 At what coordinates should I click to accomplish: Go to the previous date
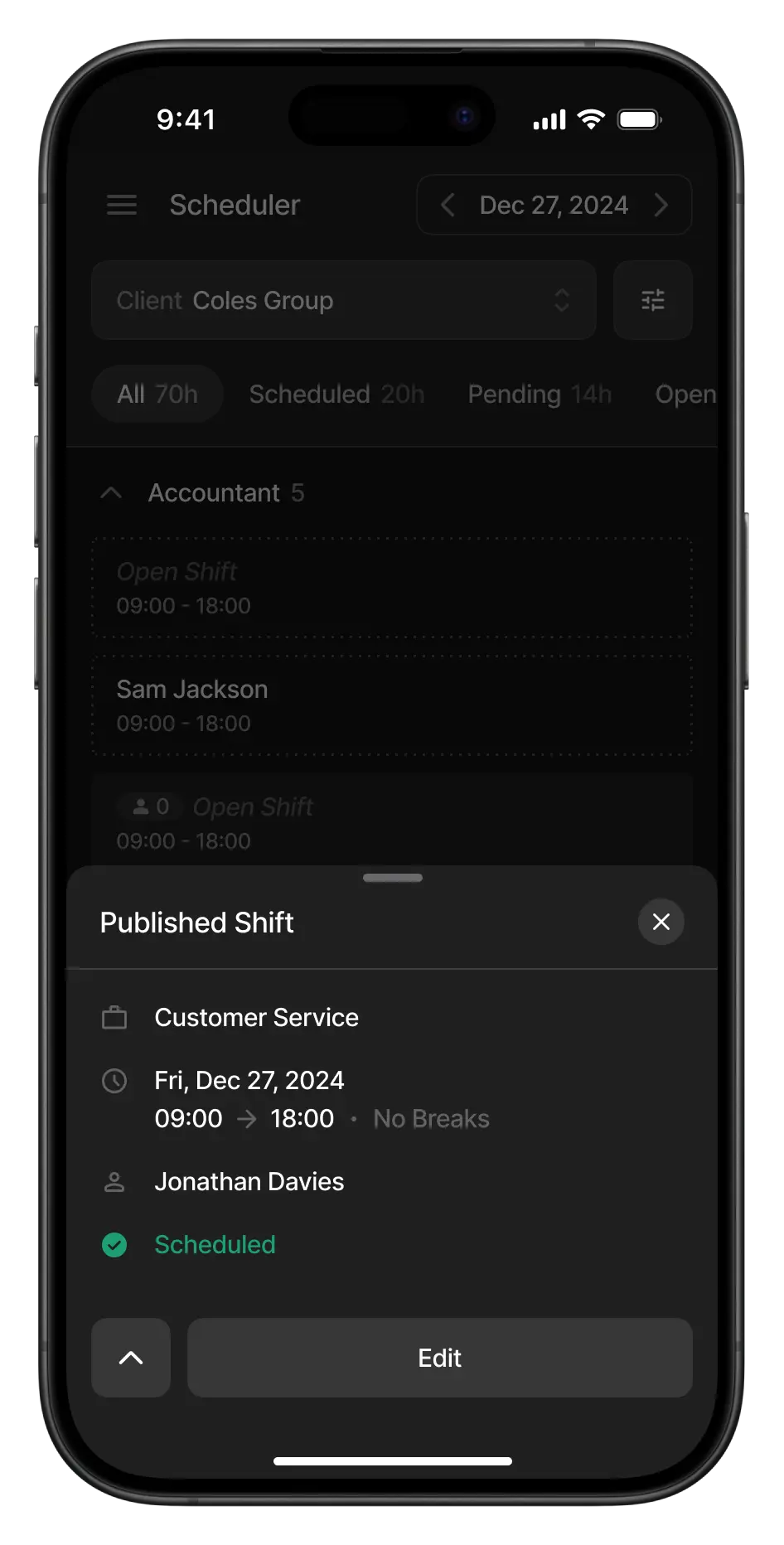tap(448, 205)
